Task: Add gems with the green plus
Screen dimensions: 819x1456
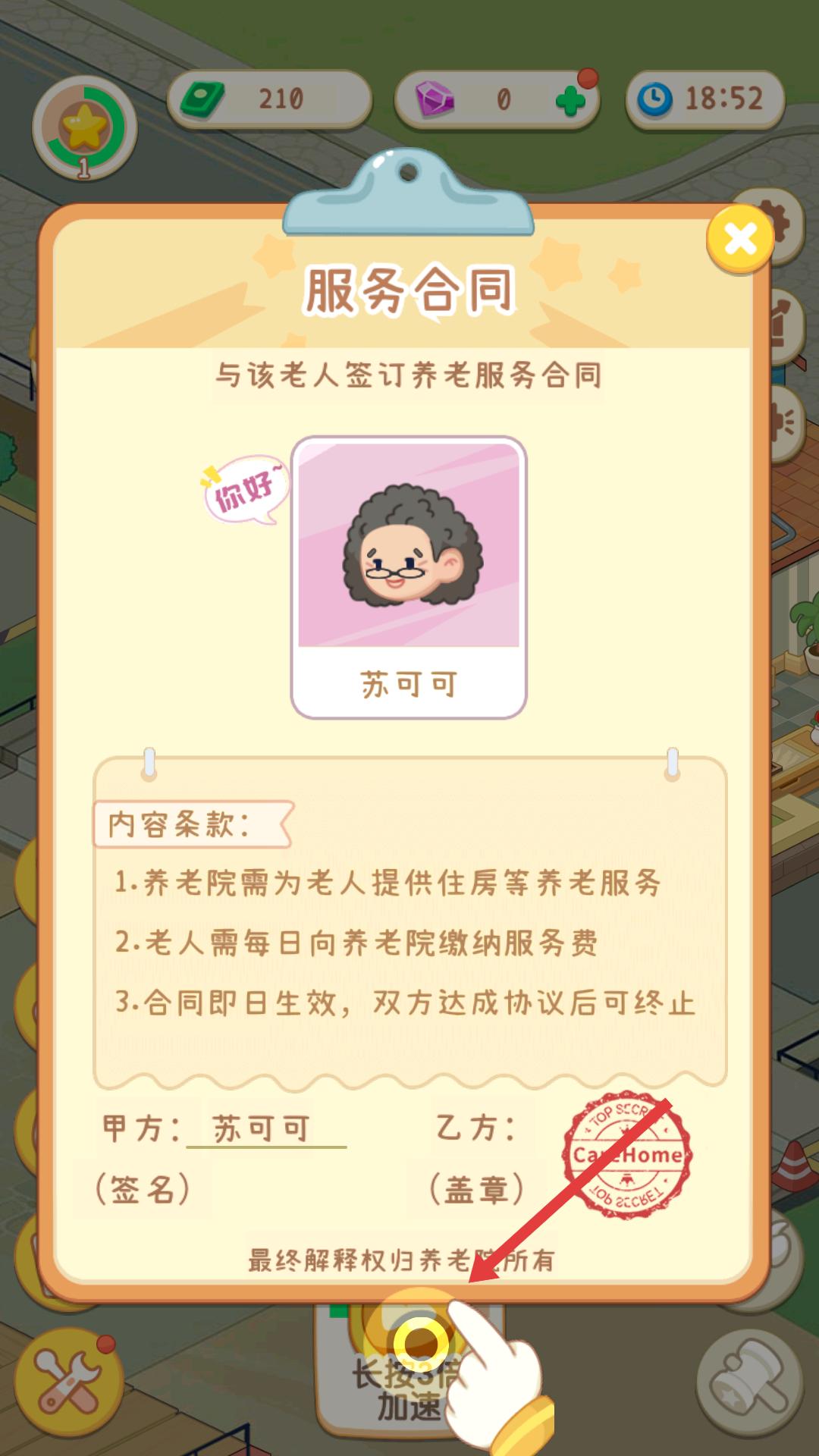Action: (x=570, y=101)
